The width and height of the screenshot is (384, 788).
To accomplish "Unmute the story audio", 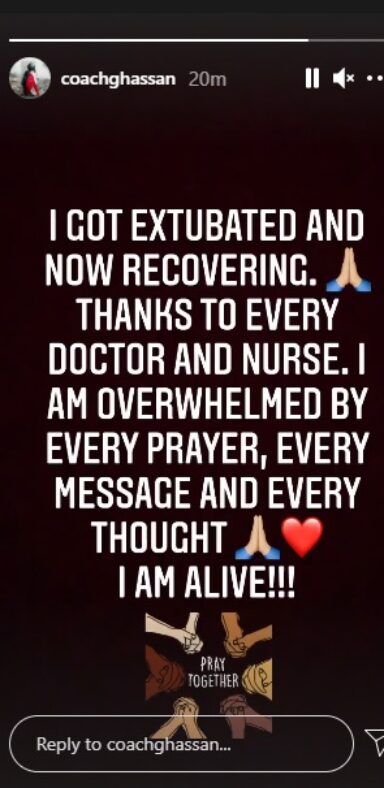I will click(344, 78).
